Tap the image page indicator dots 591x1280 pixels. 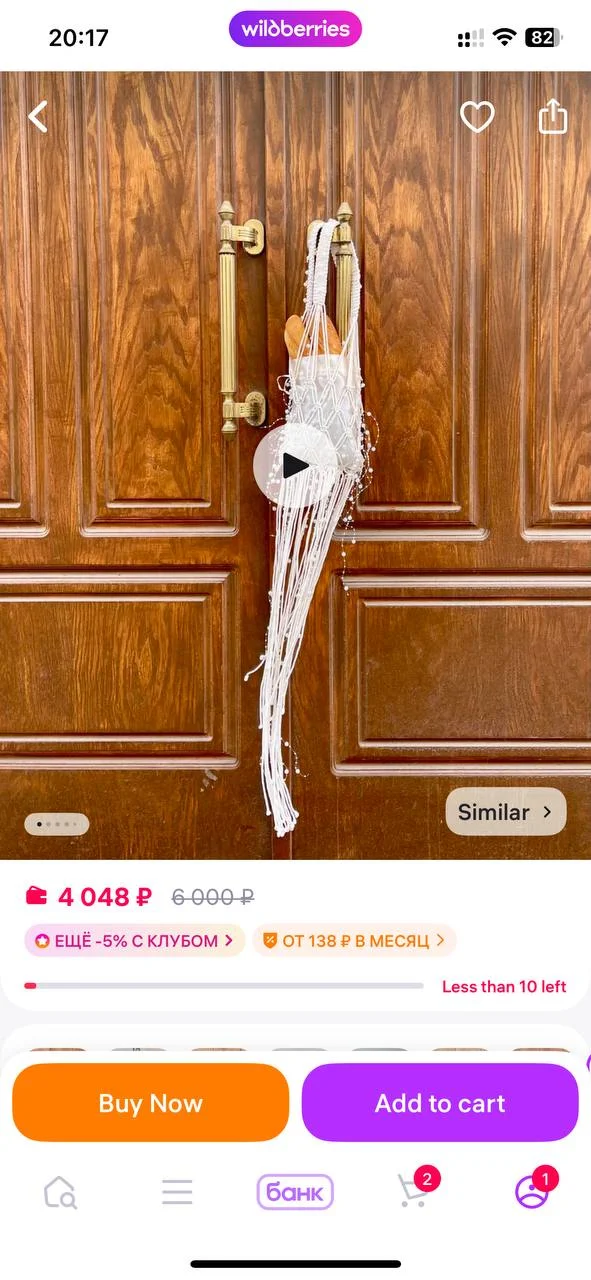pyautogui.click(x=57, y=824)
